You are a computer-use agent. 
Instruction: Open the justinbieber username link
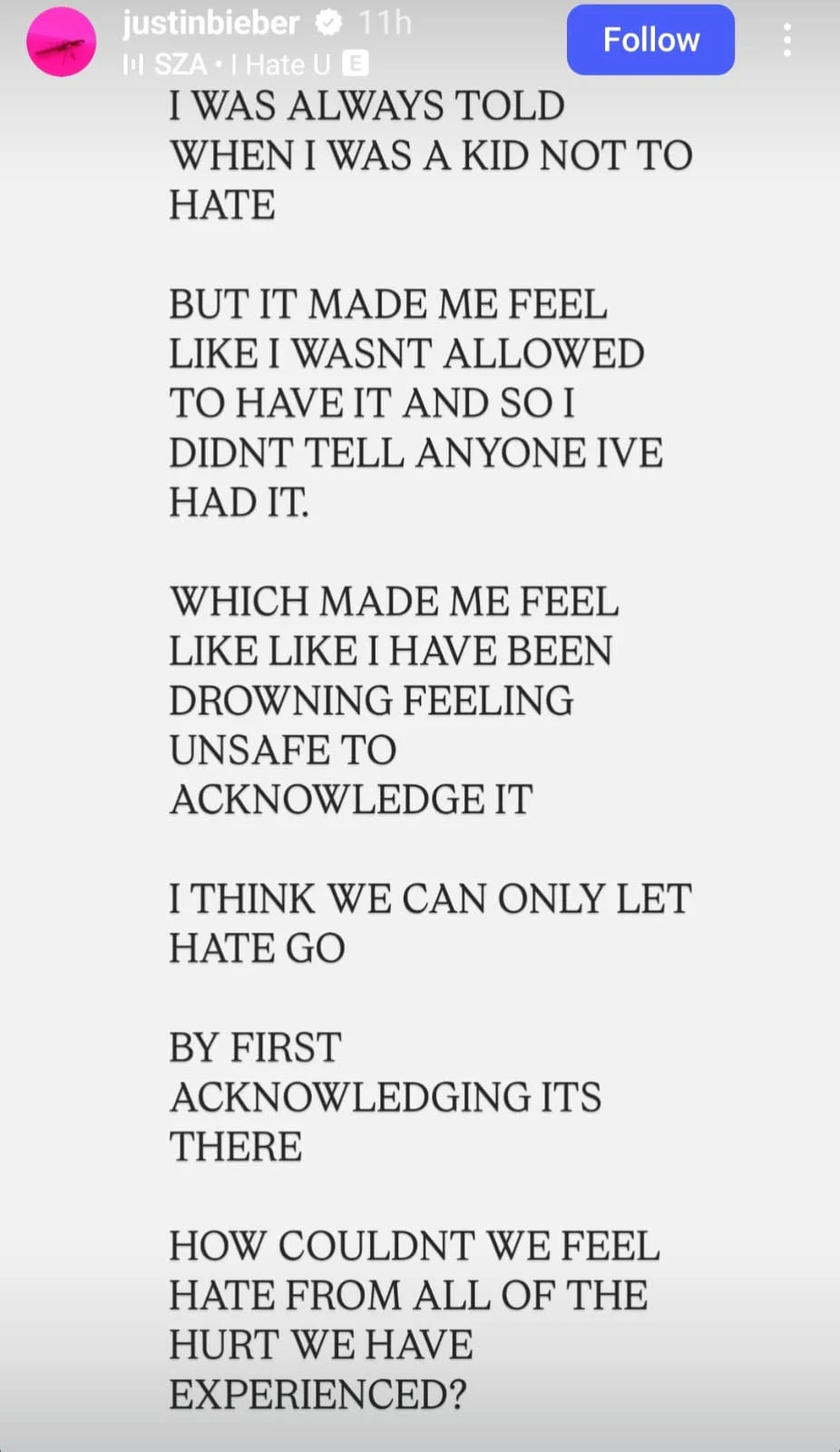(x=211, y=22)
